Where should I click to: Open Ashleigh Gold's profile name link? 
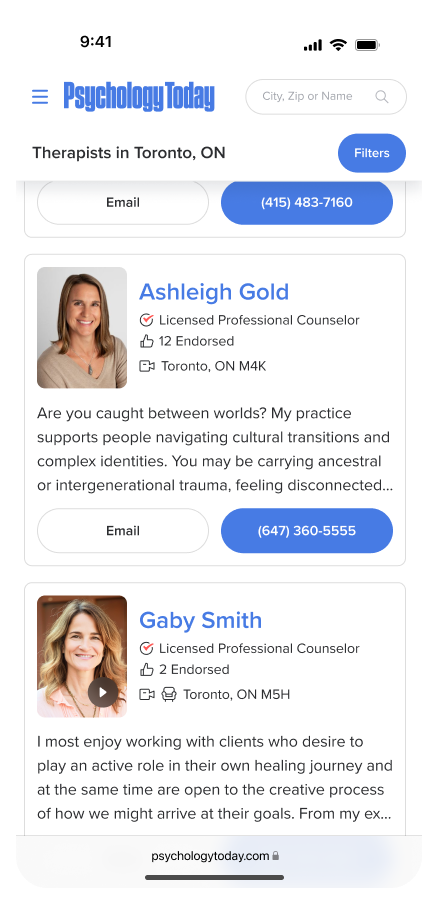(x=214, y=292)
